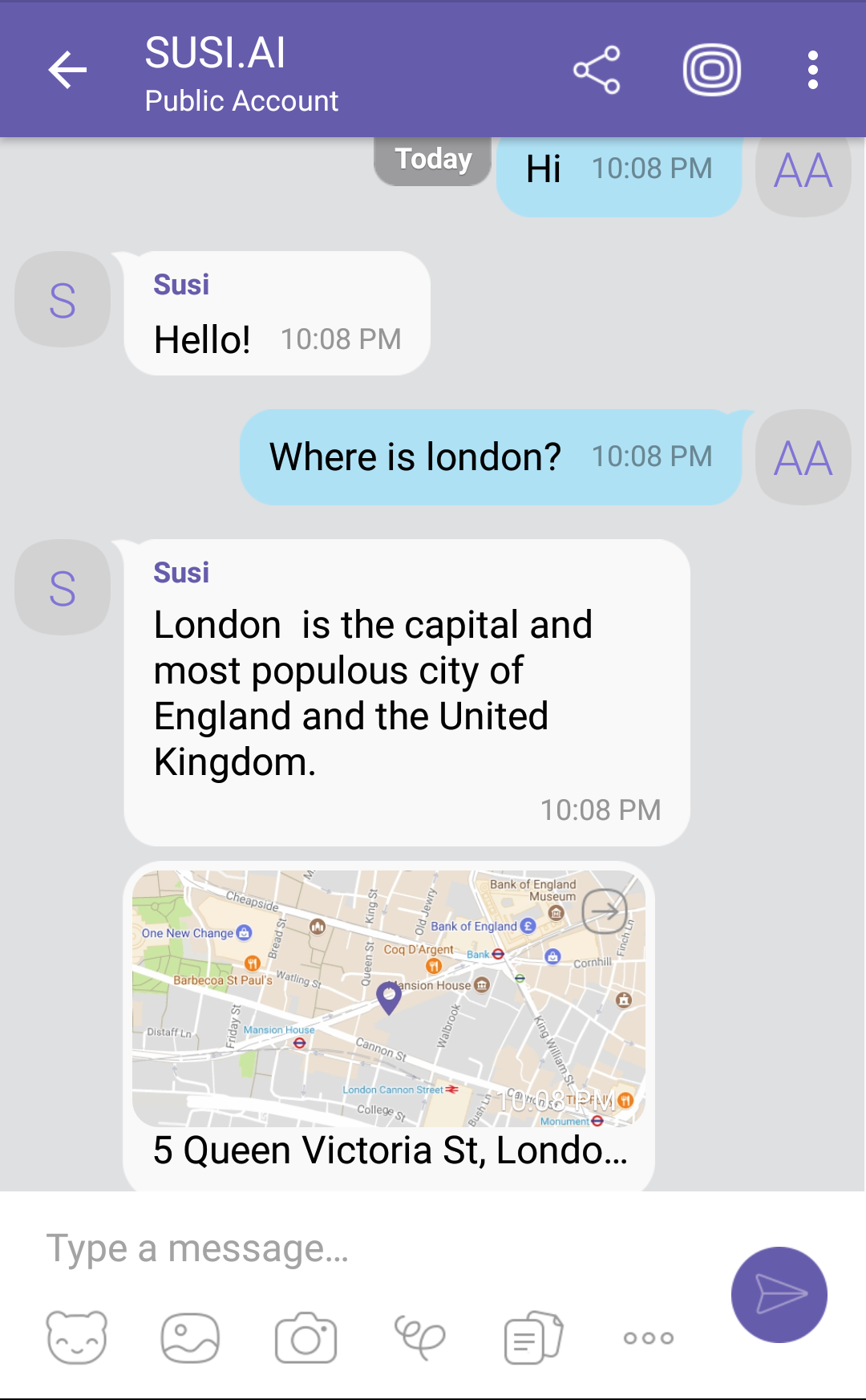Open the sticker picker
The width and height of the screenshot is (866, 1400).
tap(76, 1337)
